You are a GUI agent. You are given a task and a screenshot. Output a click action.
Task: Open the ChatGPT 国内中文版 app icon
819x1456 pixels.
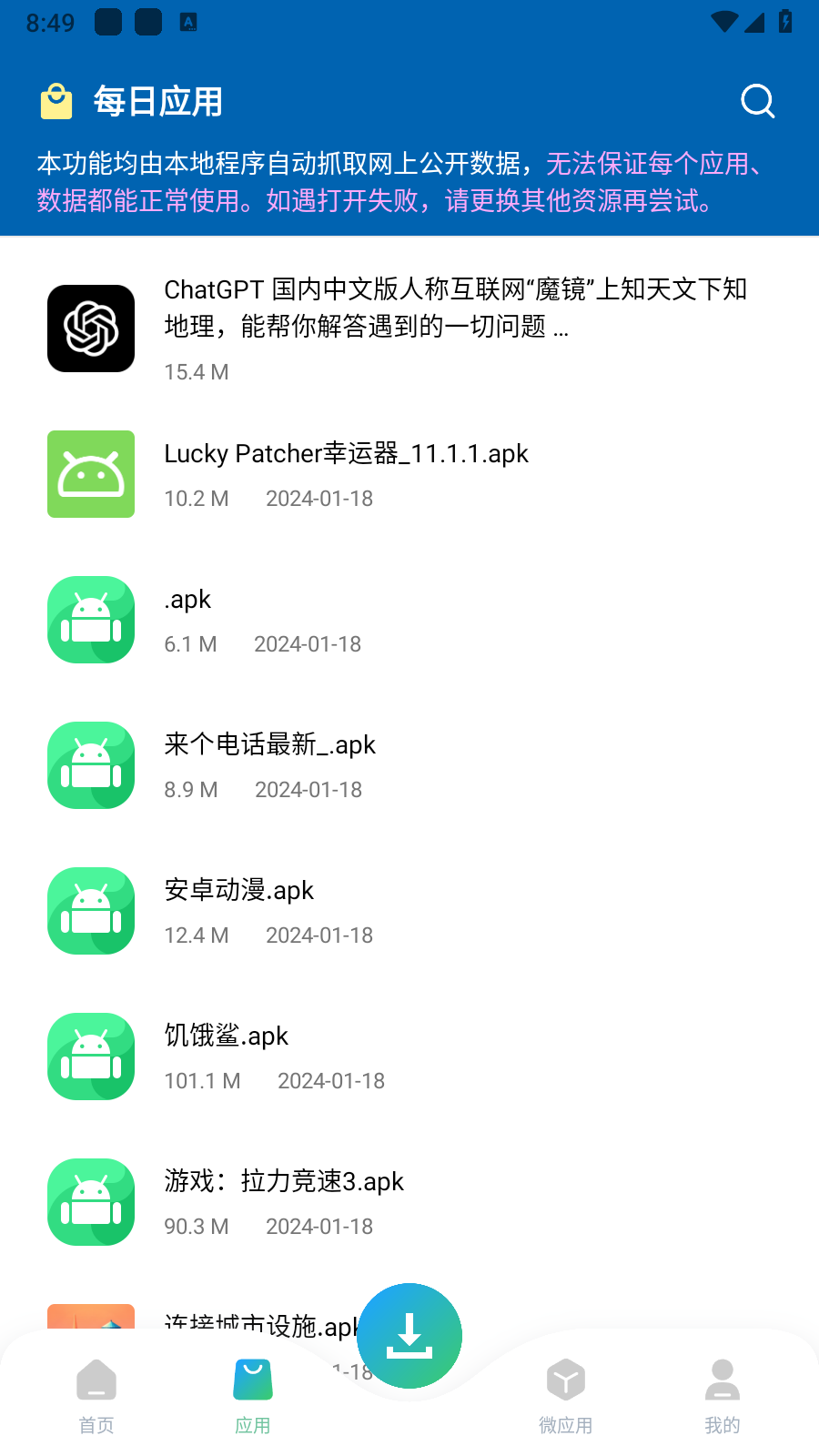[x=90, y=329]
